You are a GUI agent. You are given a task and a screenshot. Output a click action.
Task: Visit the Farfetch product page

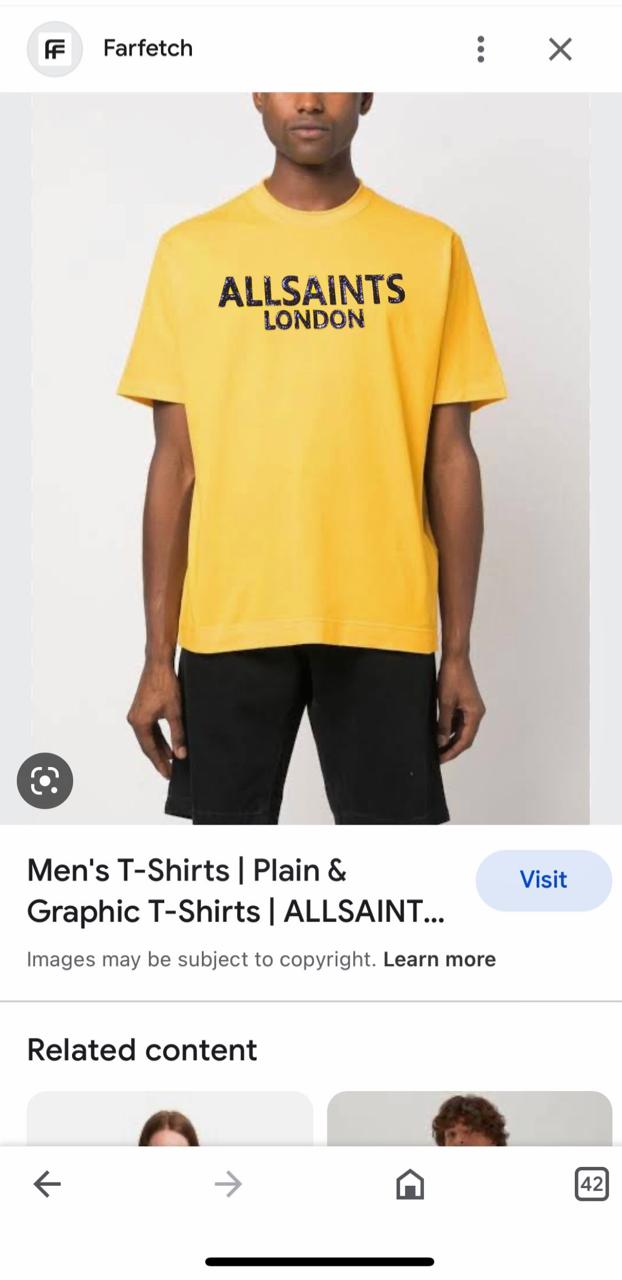(543, 880)
